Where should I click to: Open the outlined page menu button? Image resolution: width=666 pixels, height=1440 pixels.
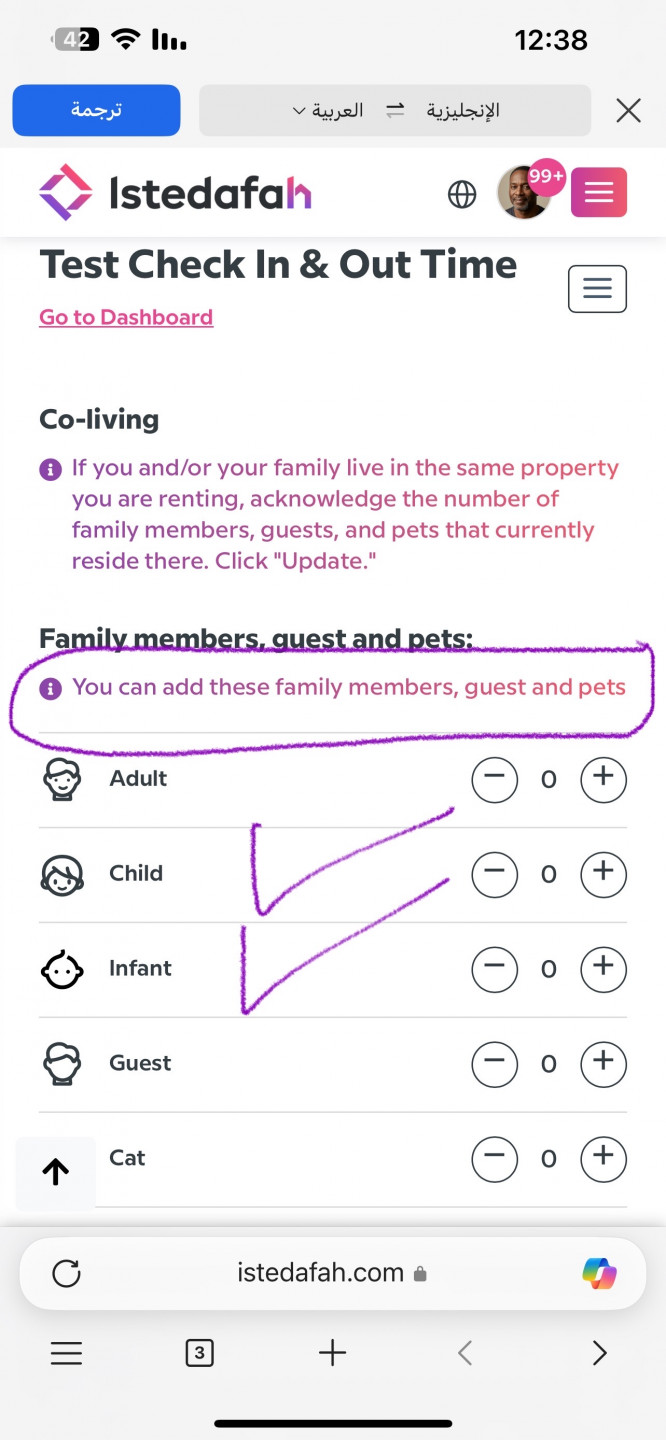tap(597, 289)
